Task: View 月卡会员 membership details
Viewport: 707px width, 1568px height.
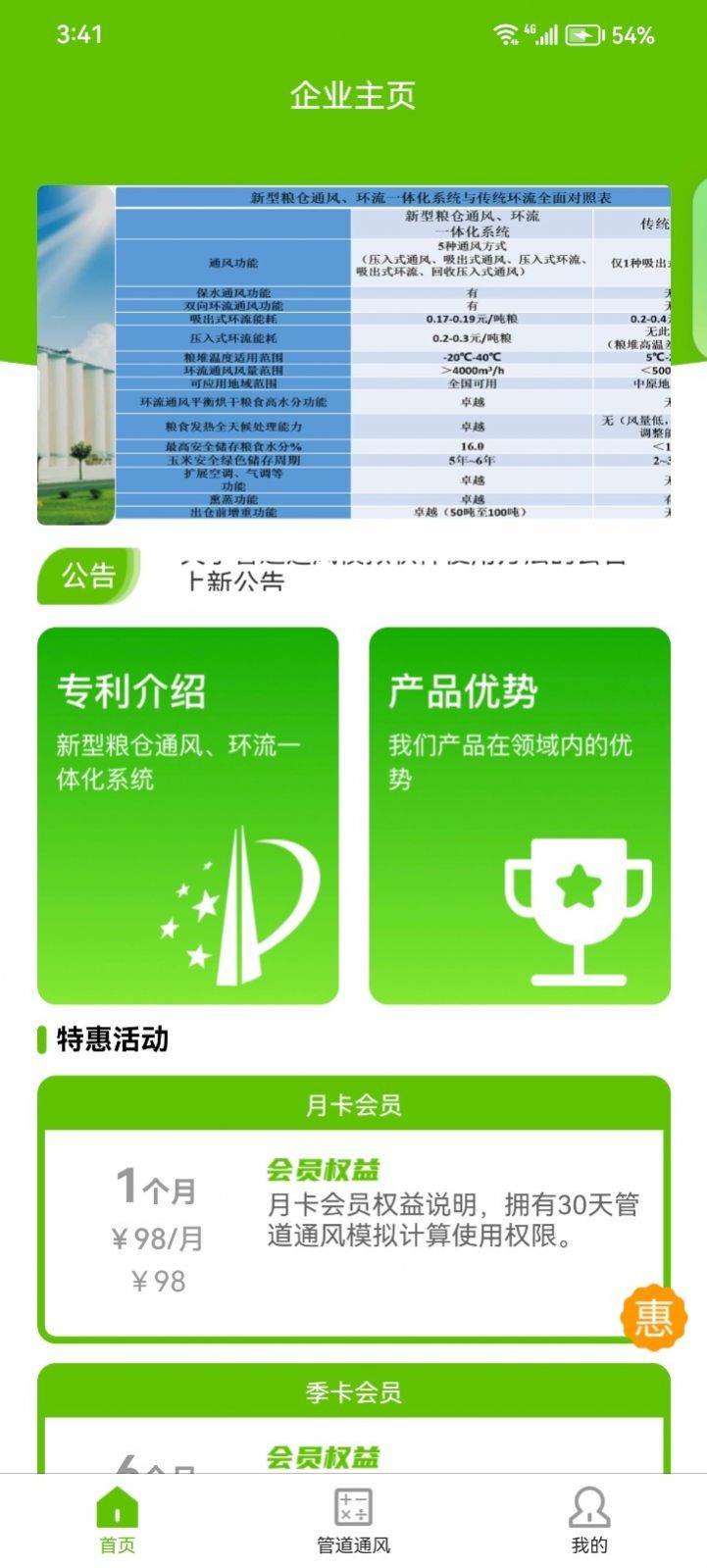Action: [353, 1216]
